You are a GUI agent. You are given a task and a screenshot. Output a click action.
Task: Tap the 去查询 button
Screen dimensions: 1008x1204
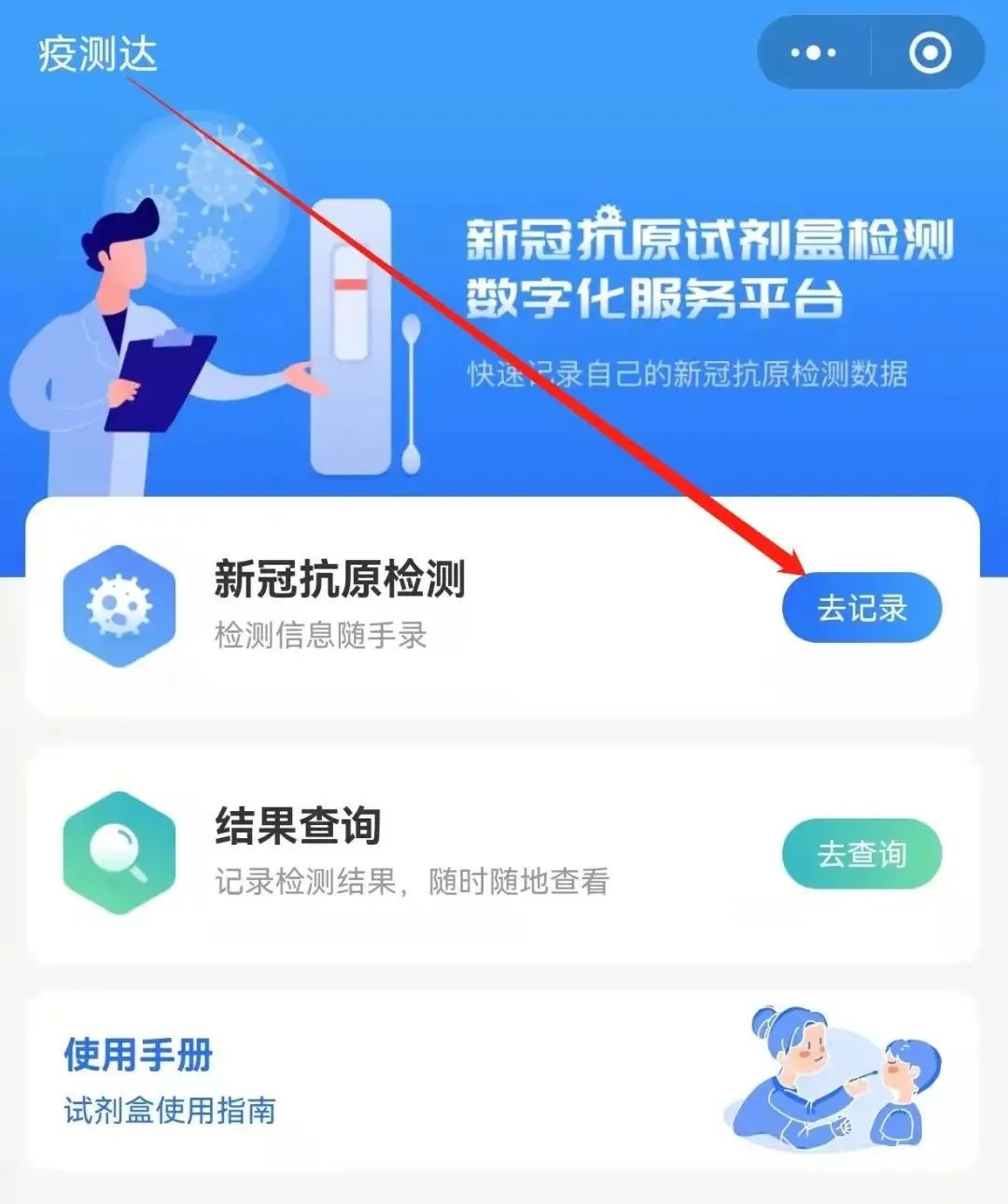point(861,854)
